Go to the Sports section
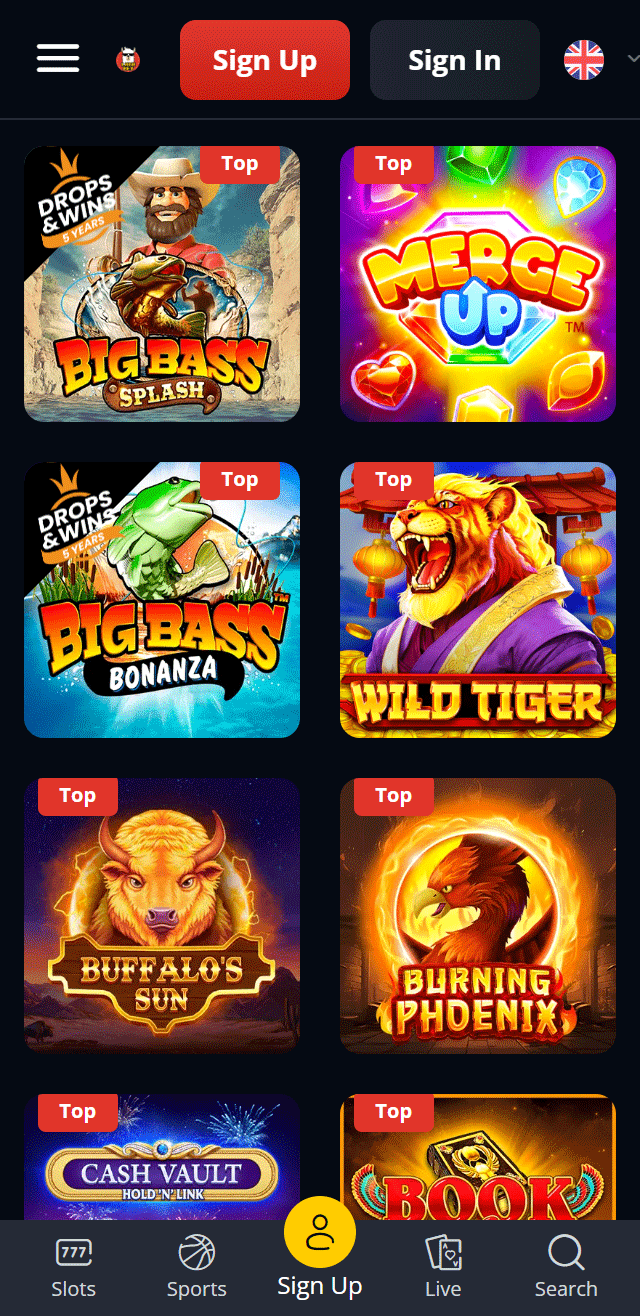The width and height of the screenshot is (640, 1316). (x=197, y=1267)
